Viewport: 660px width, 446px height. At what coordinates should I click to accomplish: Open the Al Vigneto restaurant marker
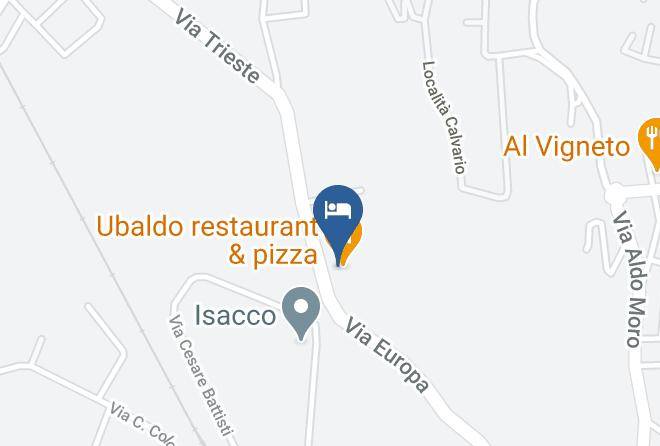[x=649, y=143]
